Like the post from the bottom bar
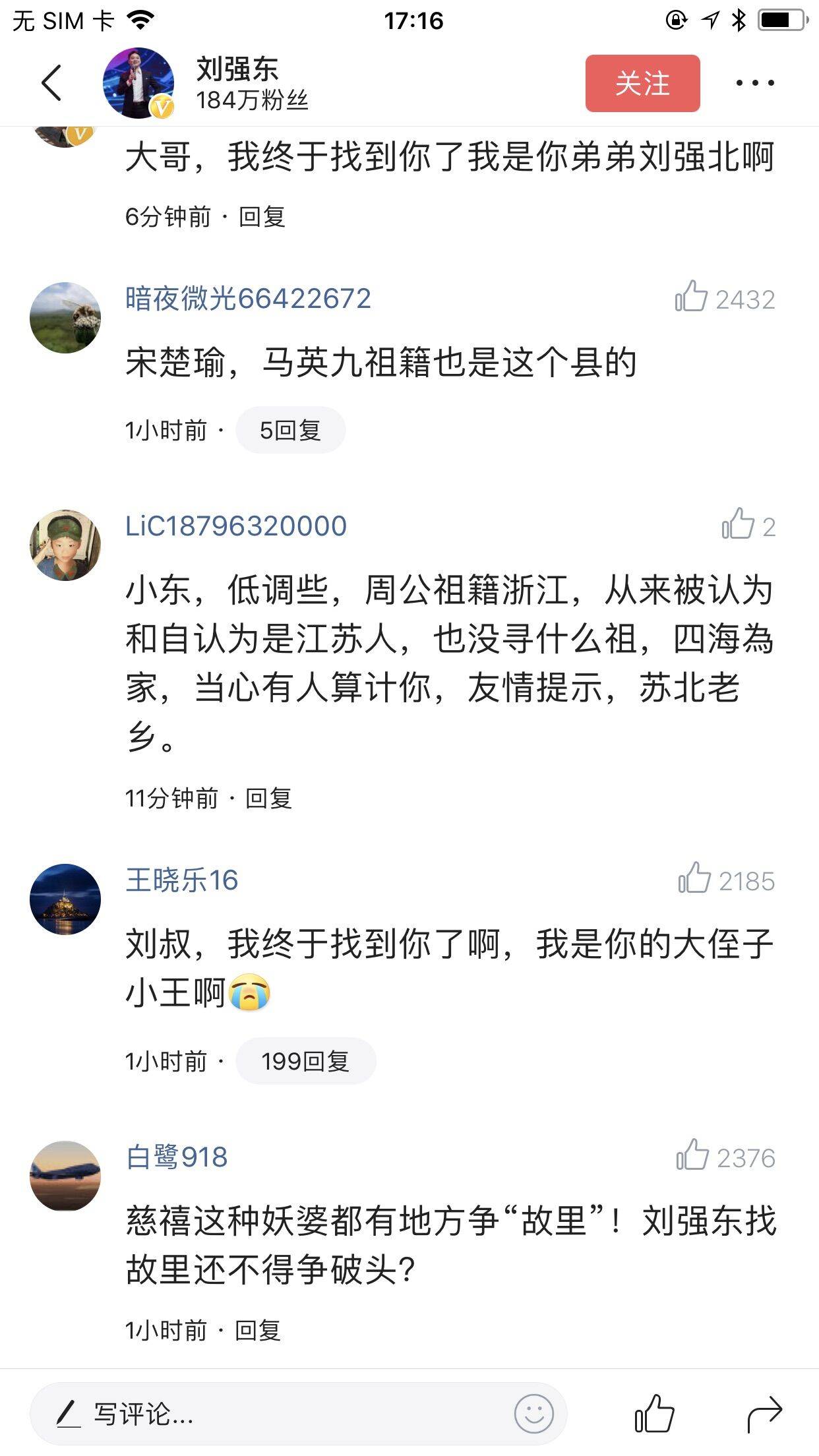This screenshot has width=819, height=1456. (x=654, y=1414)
